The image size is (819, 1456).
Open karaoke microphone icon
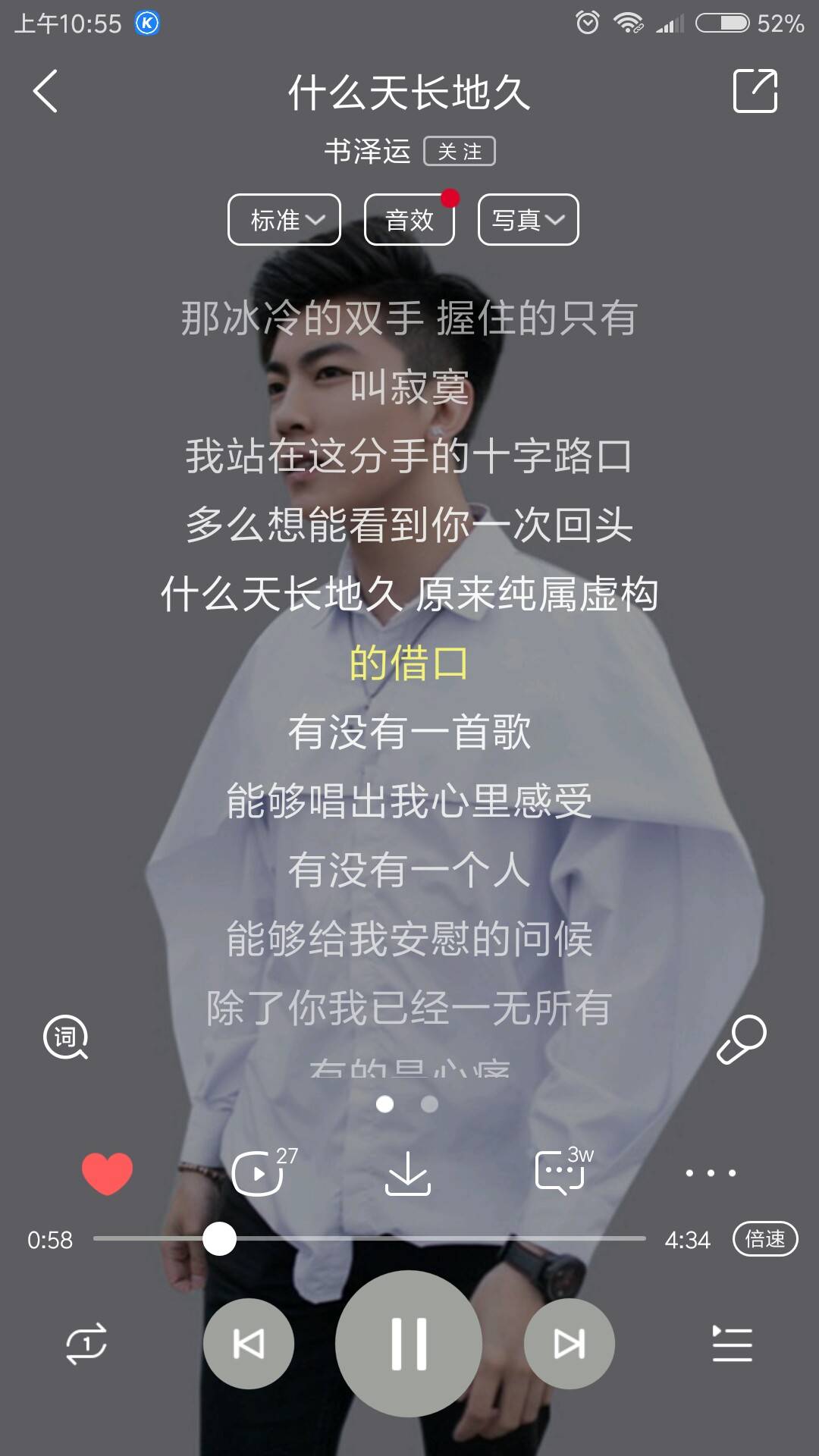pos(742,1039)
